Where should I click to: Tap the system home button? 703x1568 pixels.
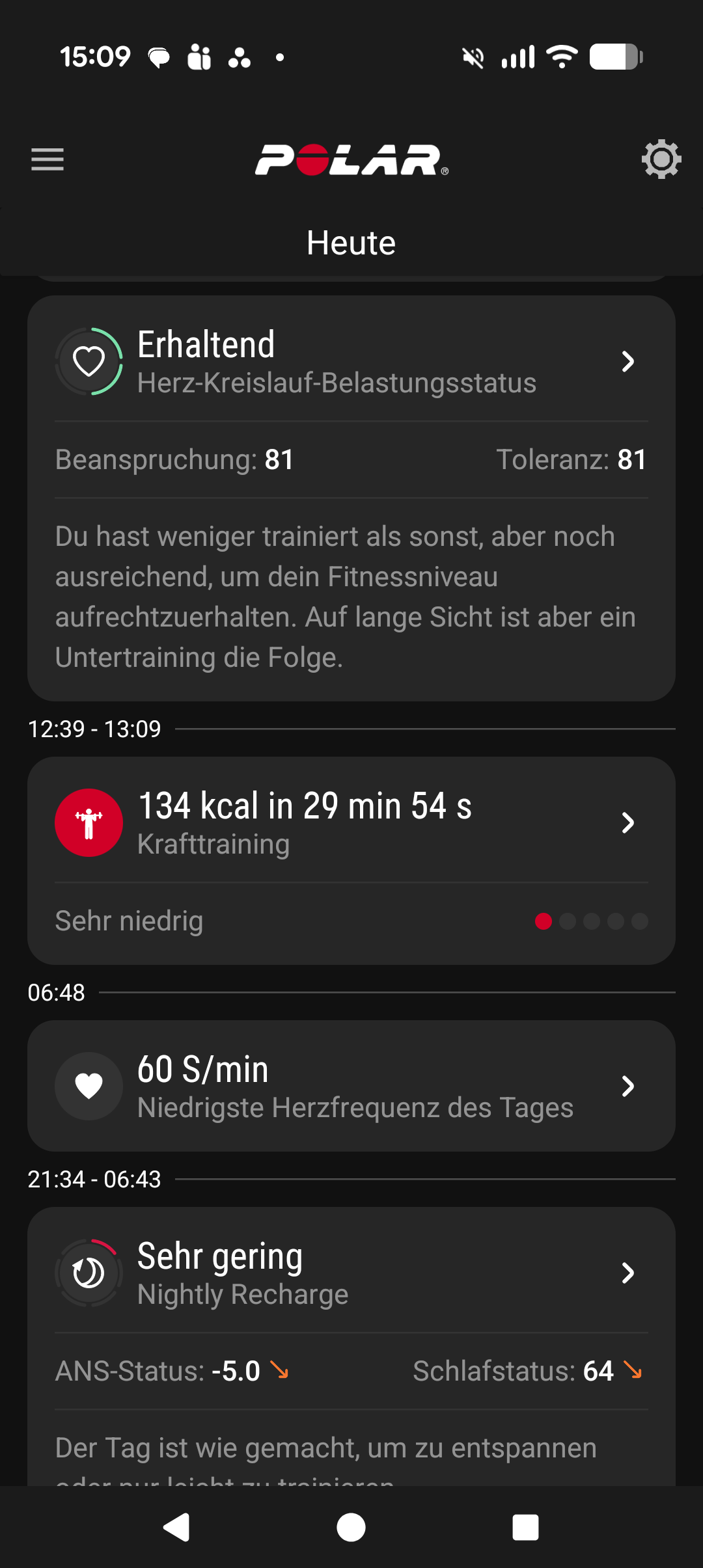pos(351,1527)
